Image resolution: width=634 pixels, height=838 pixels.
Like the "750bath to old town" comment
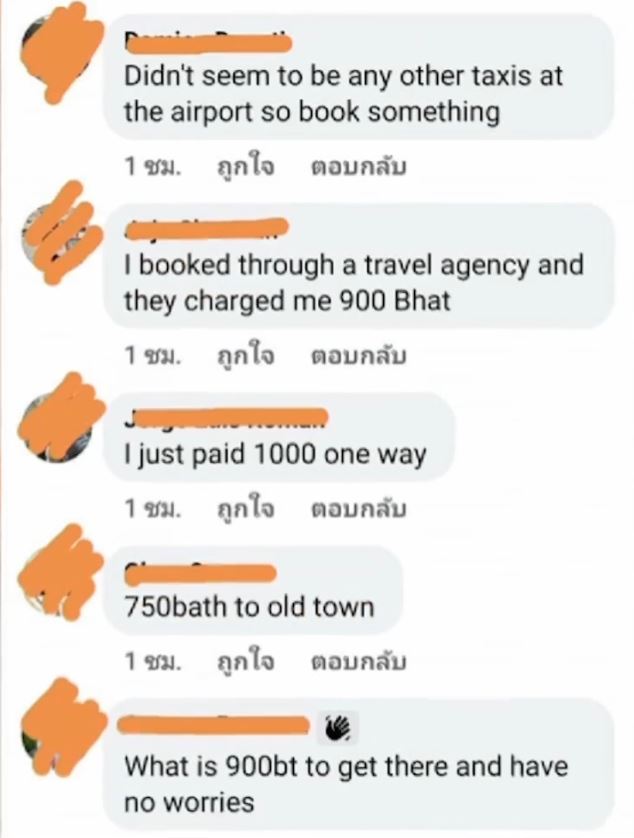243,661
